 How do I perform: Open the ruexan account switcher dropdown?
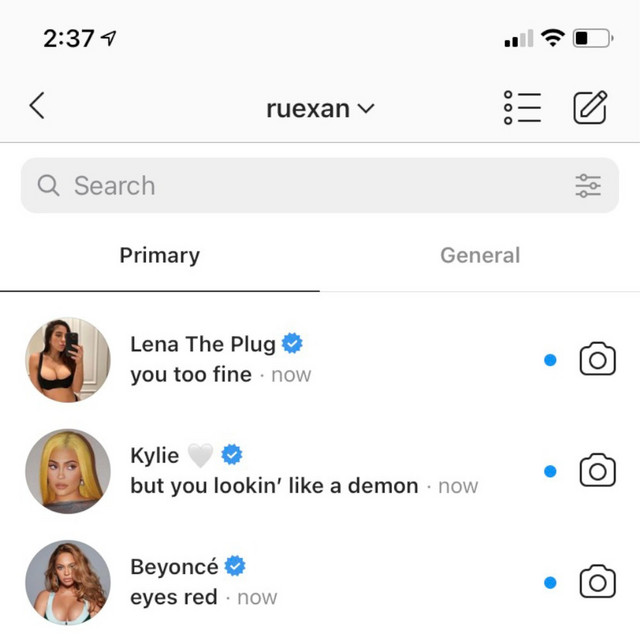pos(320,108)
